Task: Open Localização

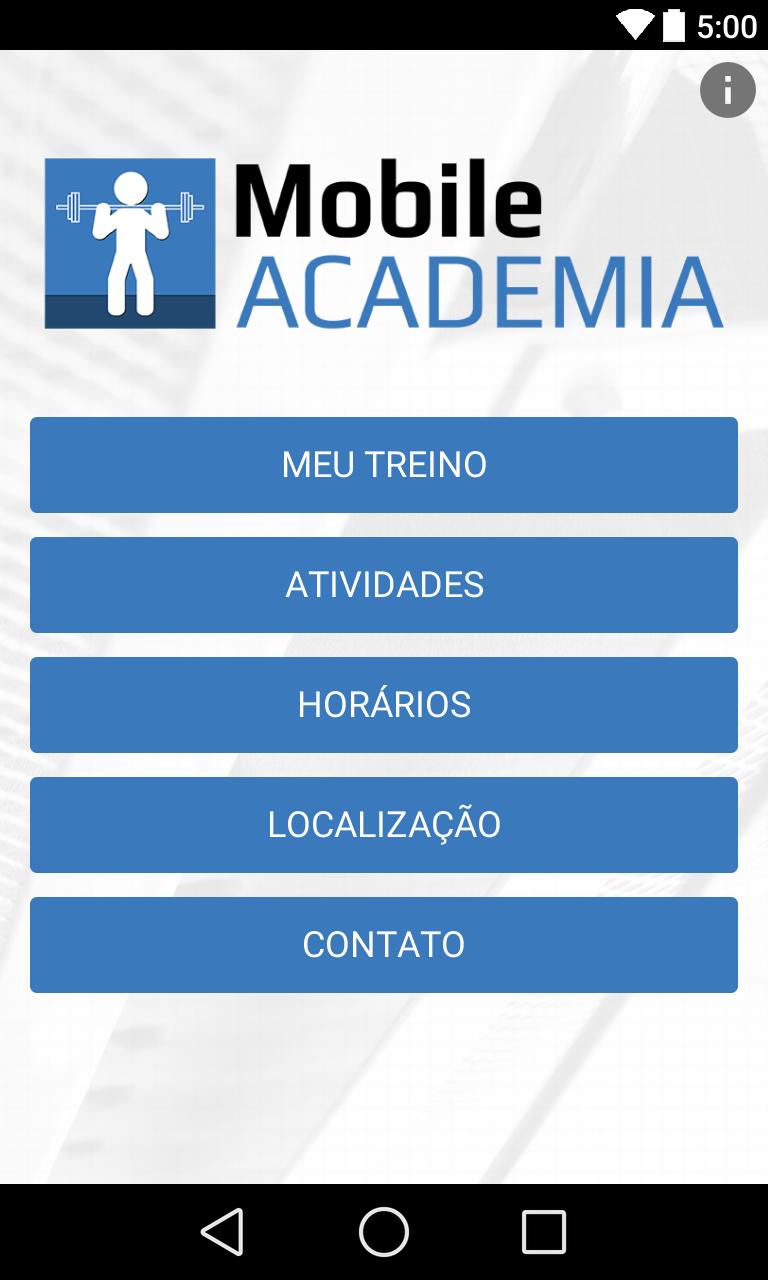Action: coord(384,825)
